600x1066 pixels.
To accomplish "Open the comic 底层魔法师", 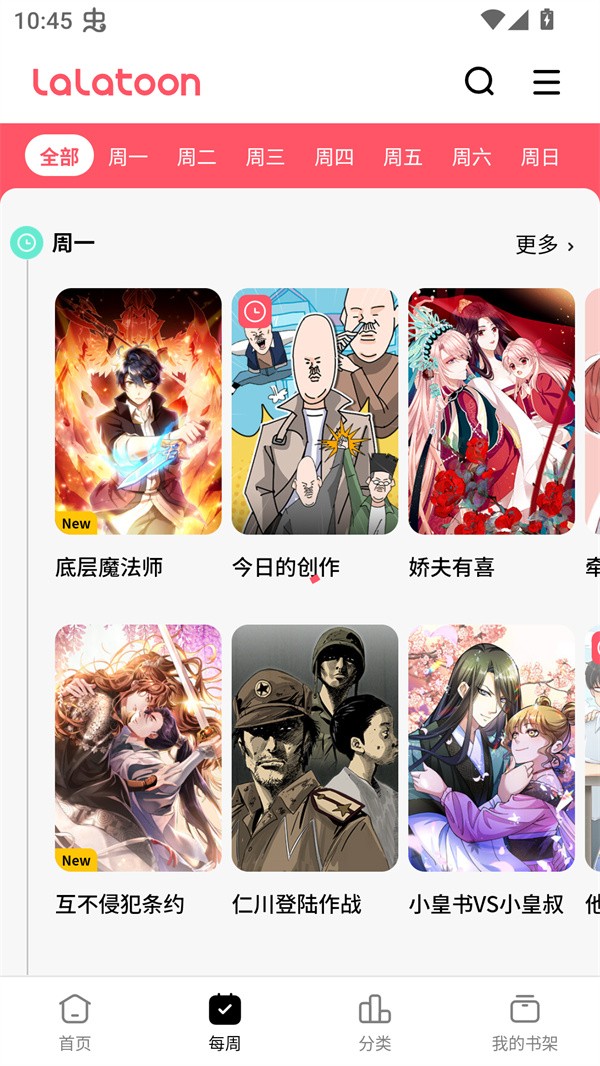I will [x=138, y=411].
